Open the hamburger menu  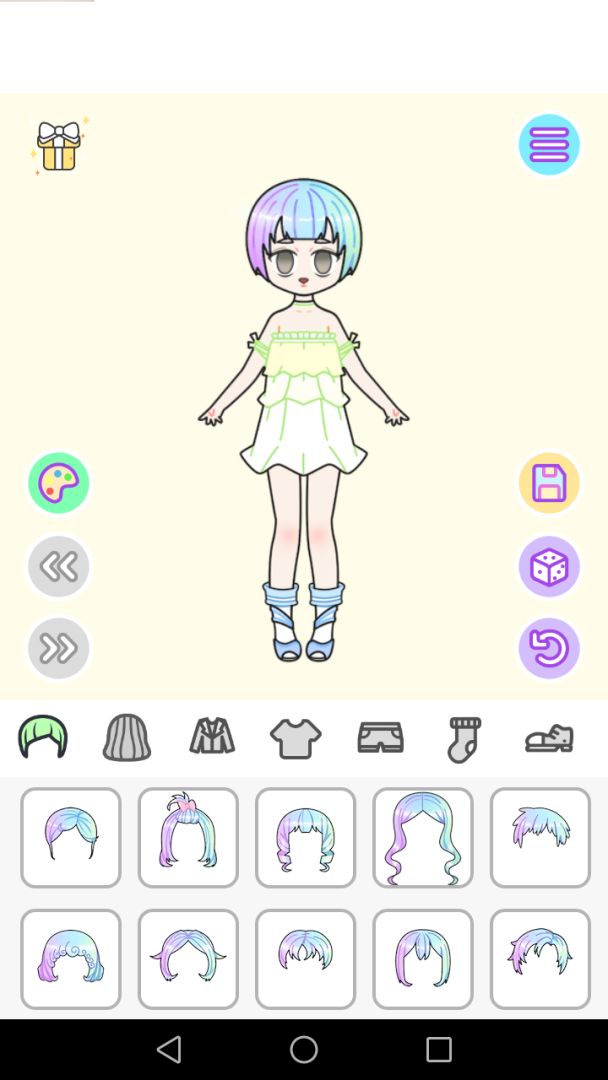pos(549,145)
